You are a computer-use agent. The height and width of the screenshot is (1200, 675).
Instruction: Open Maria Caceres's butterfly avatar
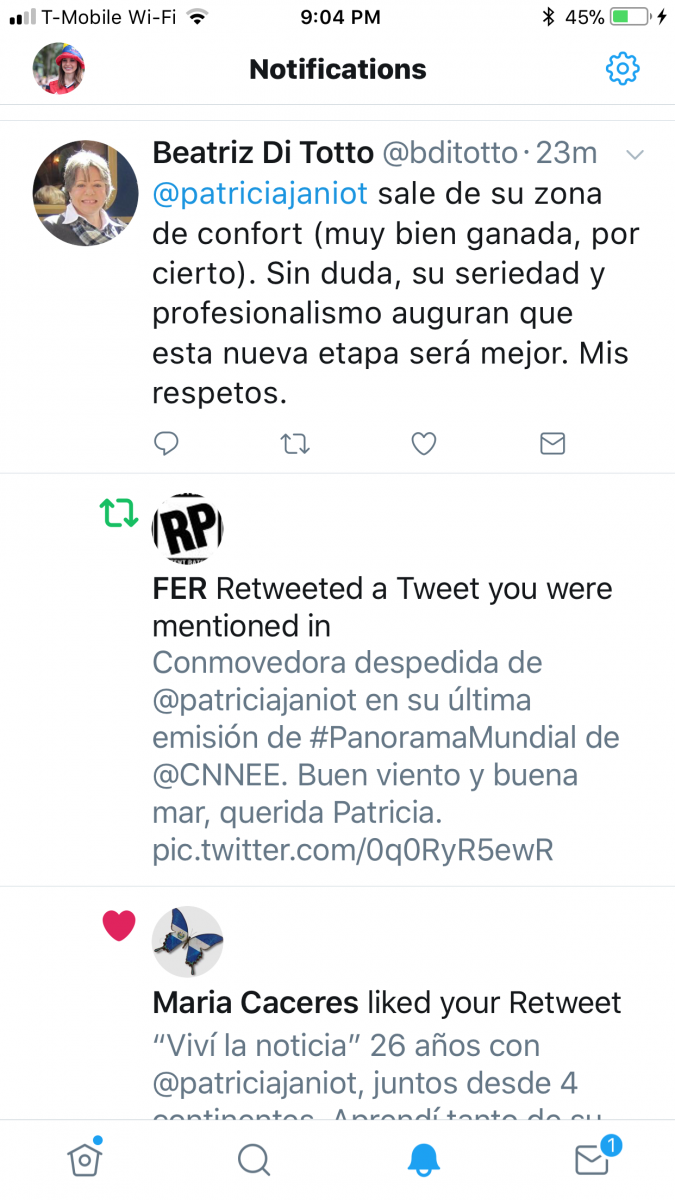coord(187,942)
